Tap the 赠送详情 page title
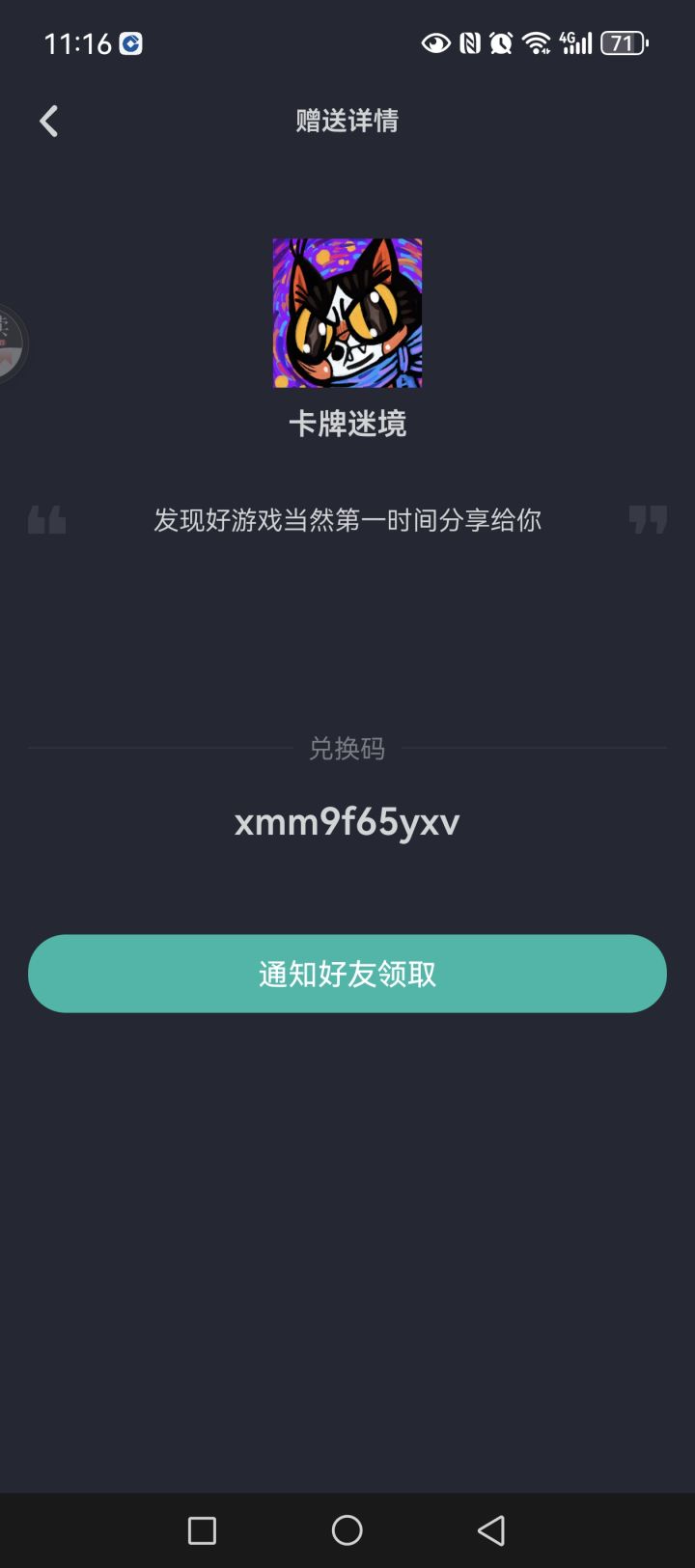Screen dimensions: 695x1568 (347, 120)
